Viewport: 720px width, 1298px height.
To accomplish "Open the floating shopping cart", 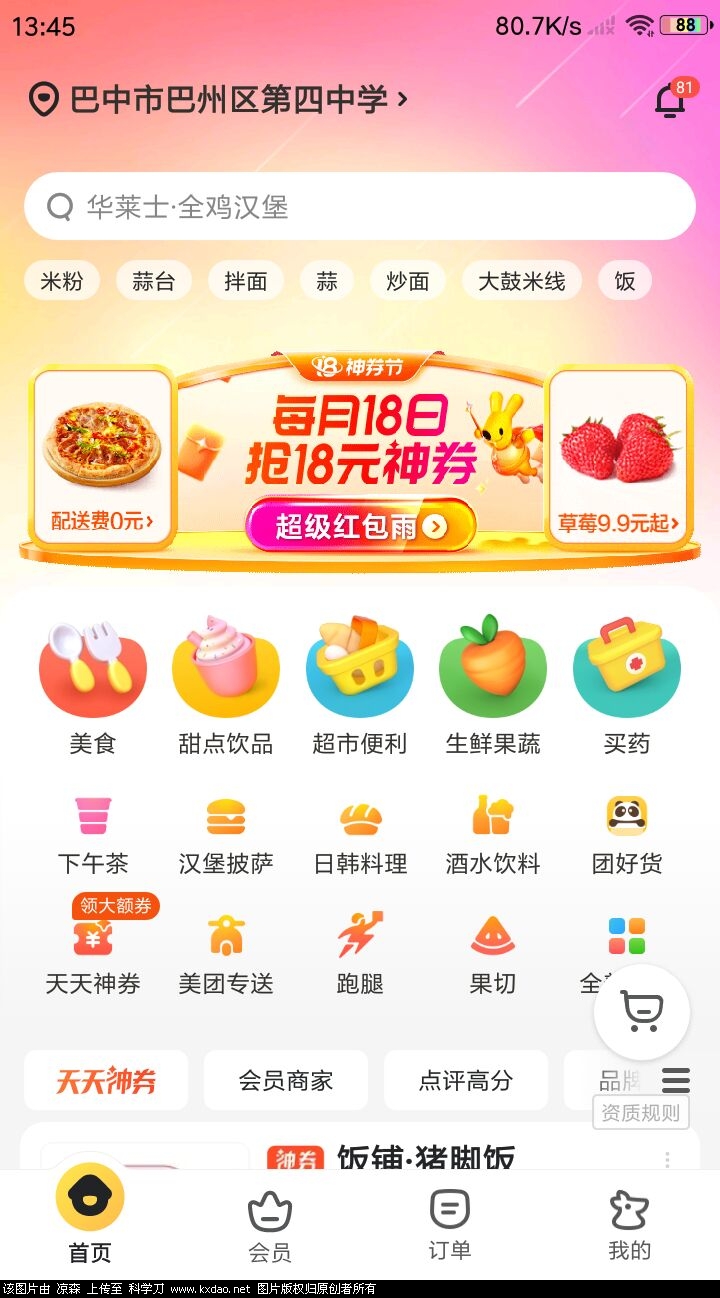I will [x=641, y=1012].
